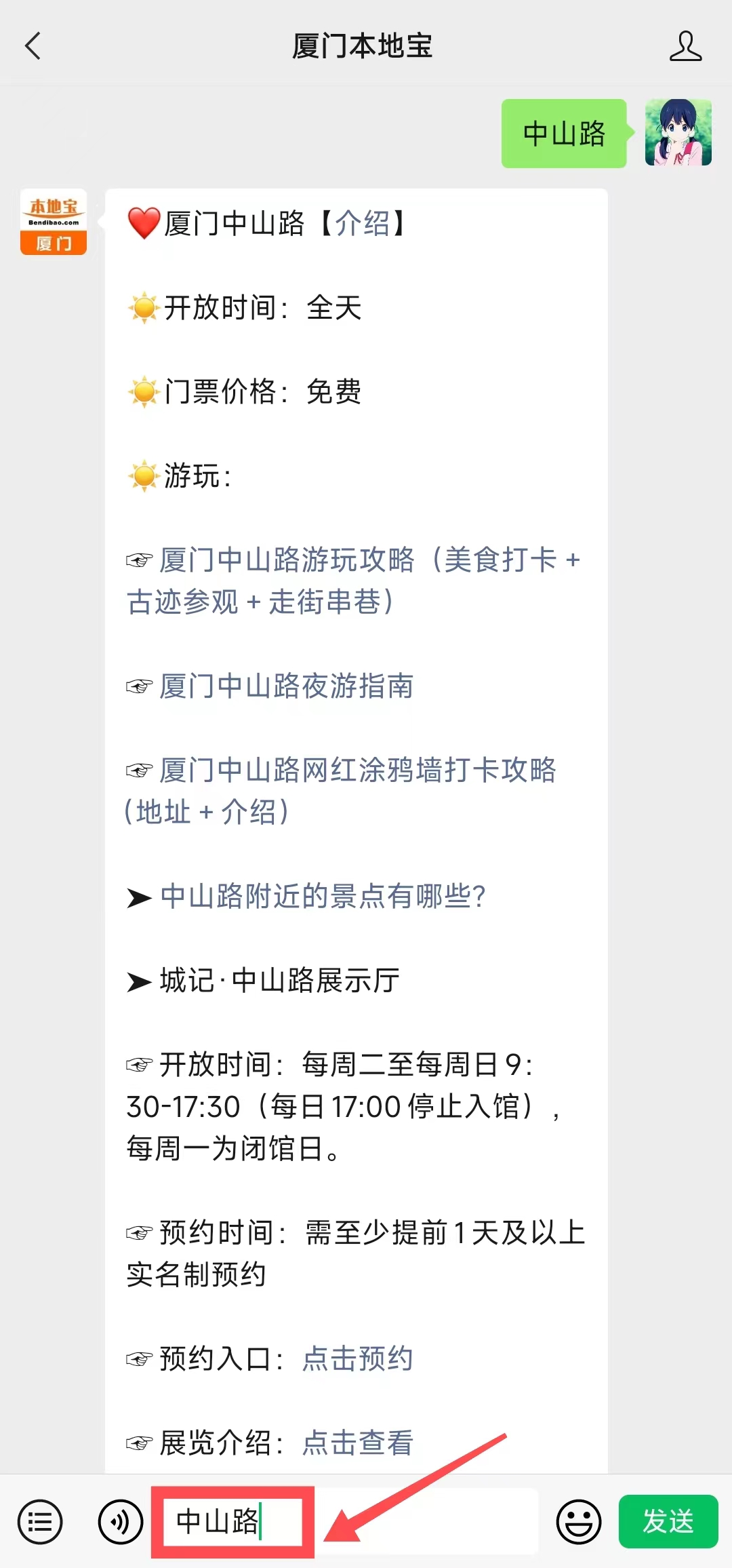Switch to voice input mode

121,1521
